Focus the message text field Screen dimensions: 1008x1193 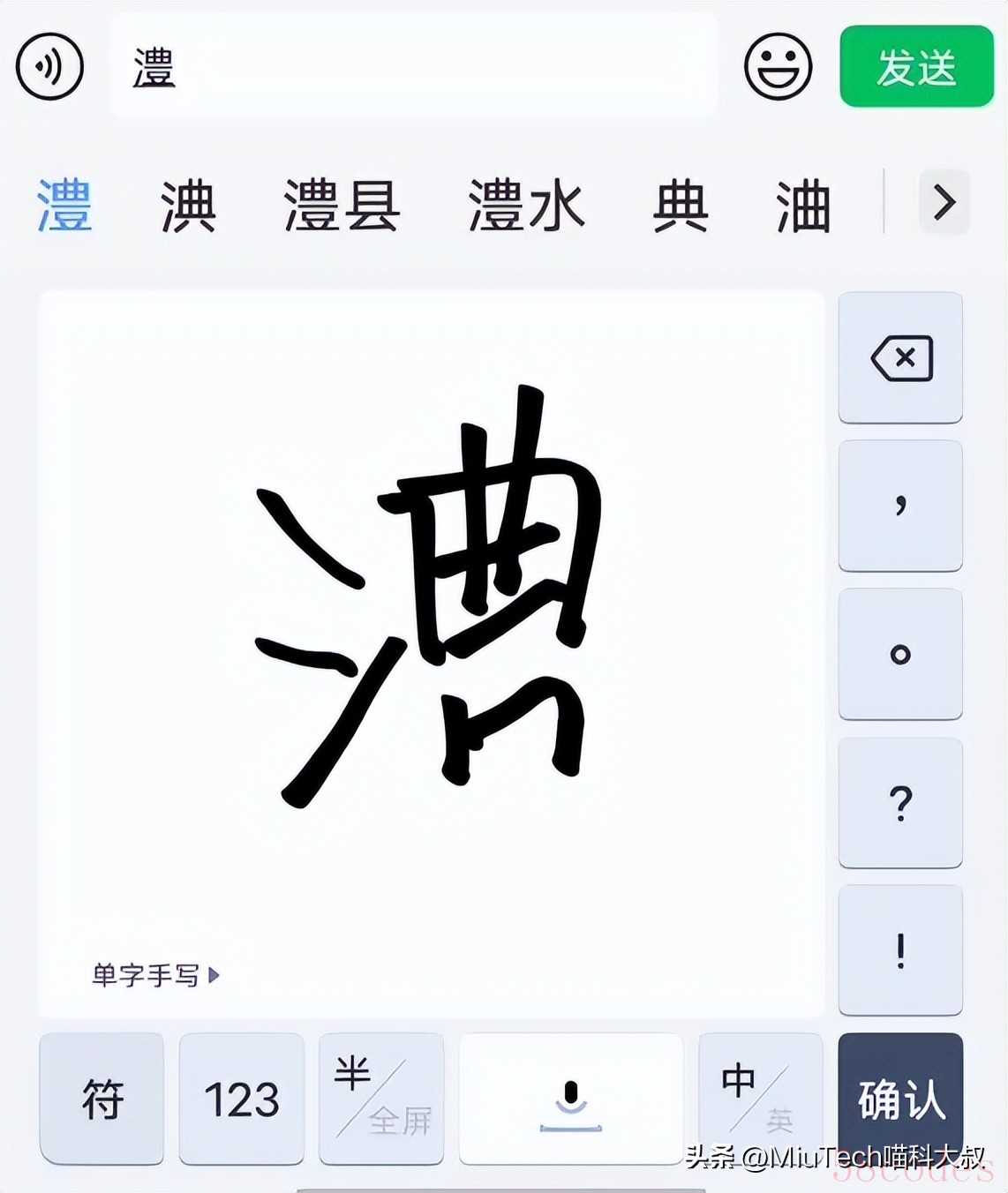coord(413,66)
